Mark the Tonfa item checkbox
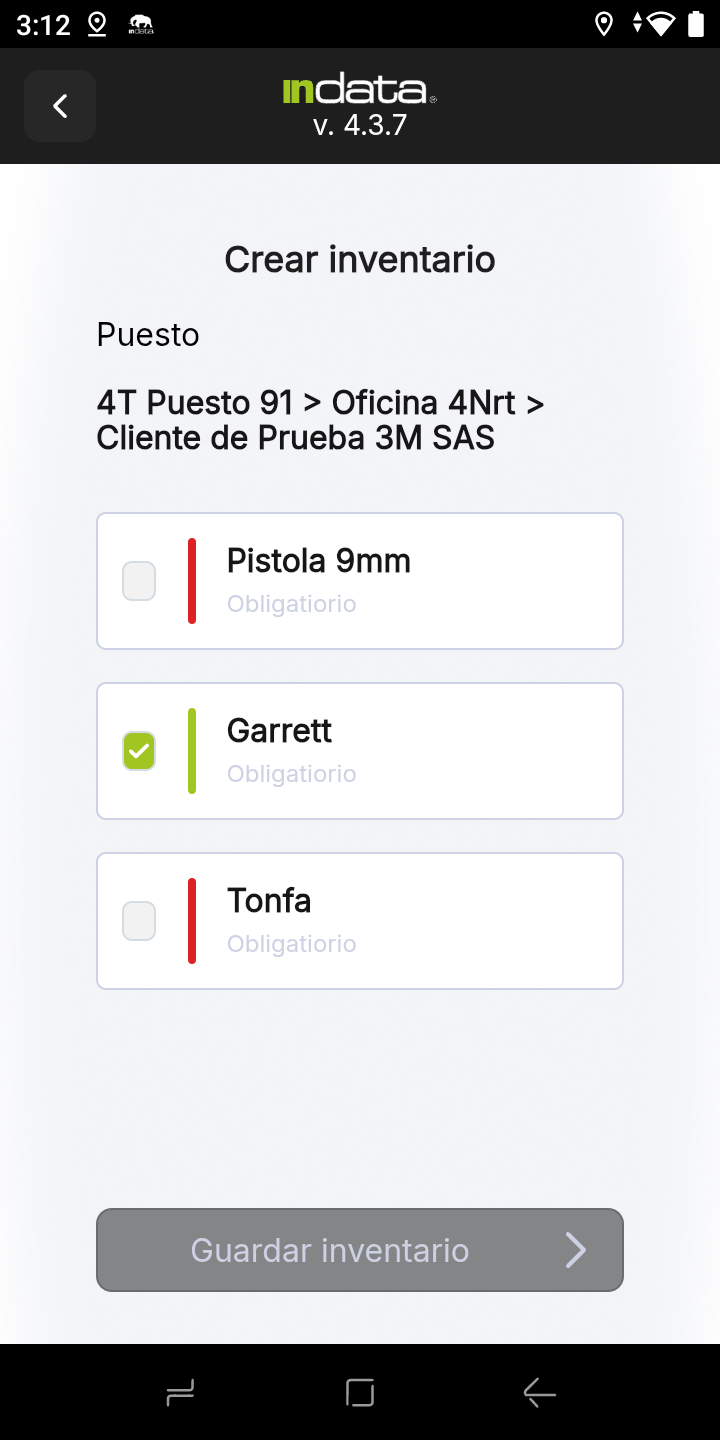Image resolution: width=720 pixels, height=1440 pixels. pos(139,921)
